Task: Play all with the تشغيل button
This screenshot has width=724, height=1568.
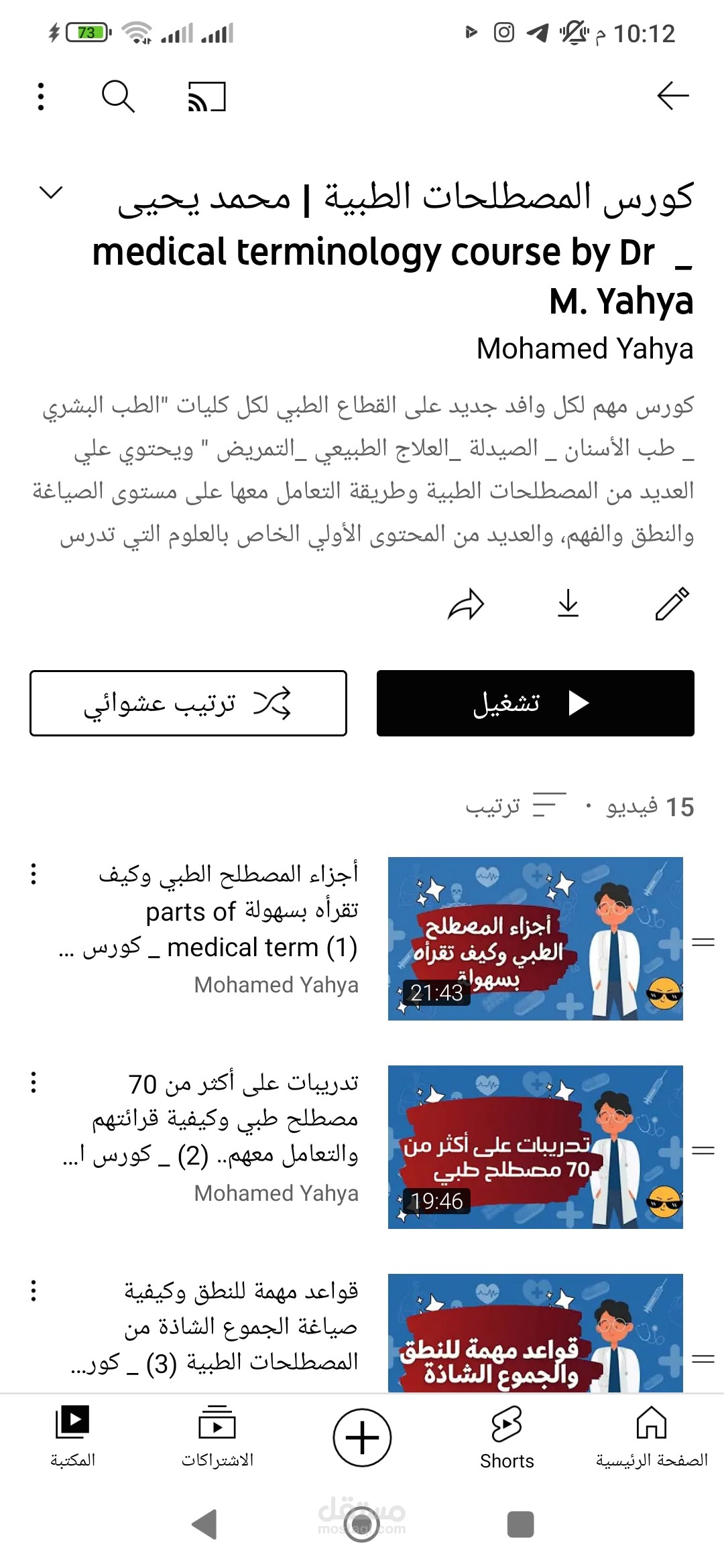Action: click(535, 703)
